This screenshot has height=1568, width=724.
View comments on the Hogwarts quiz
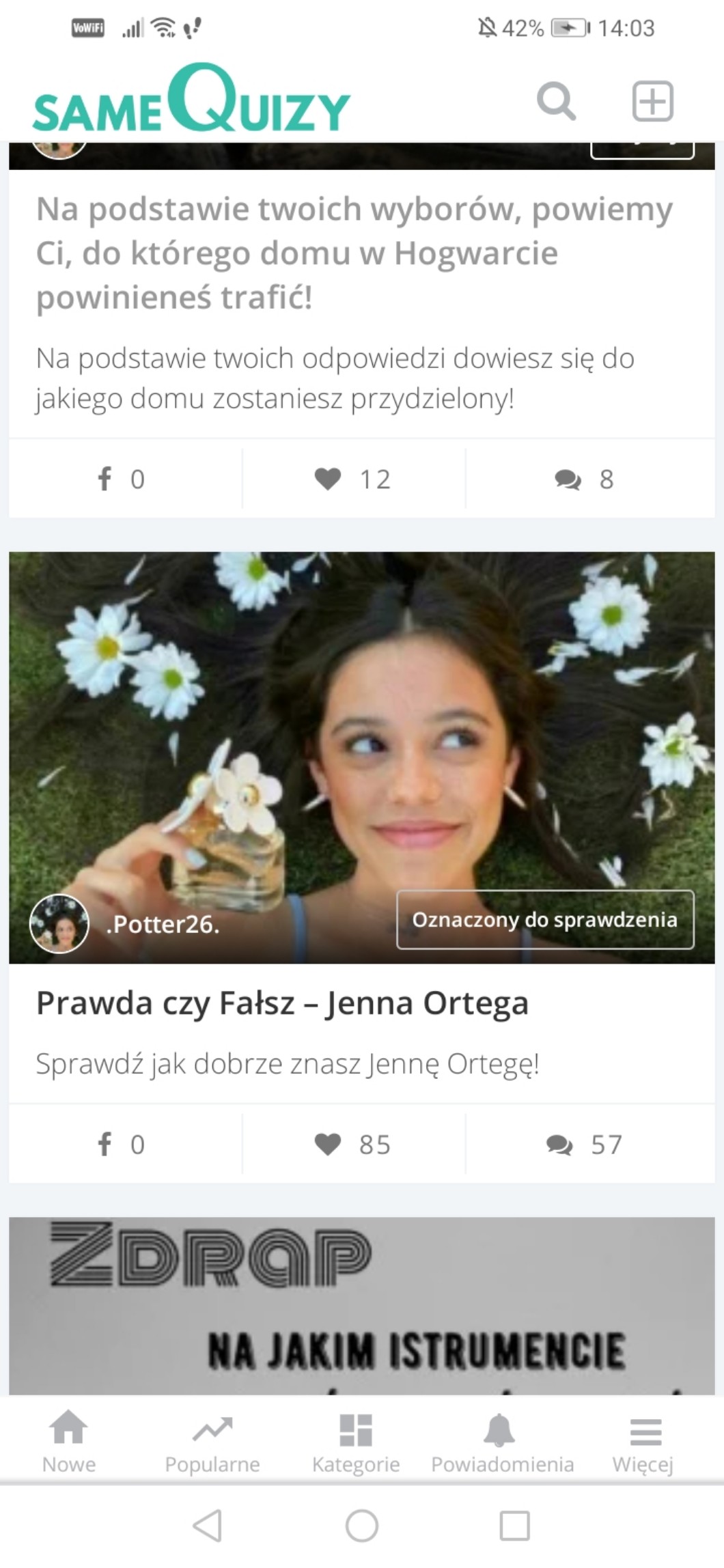585,479
